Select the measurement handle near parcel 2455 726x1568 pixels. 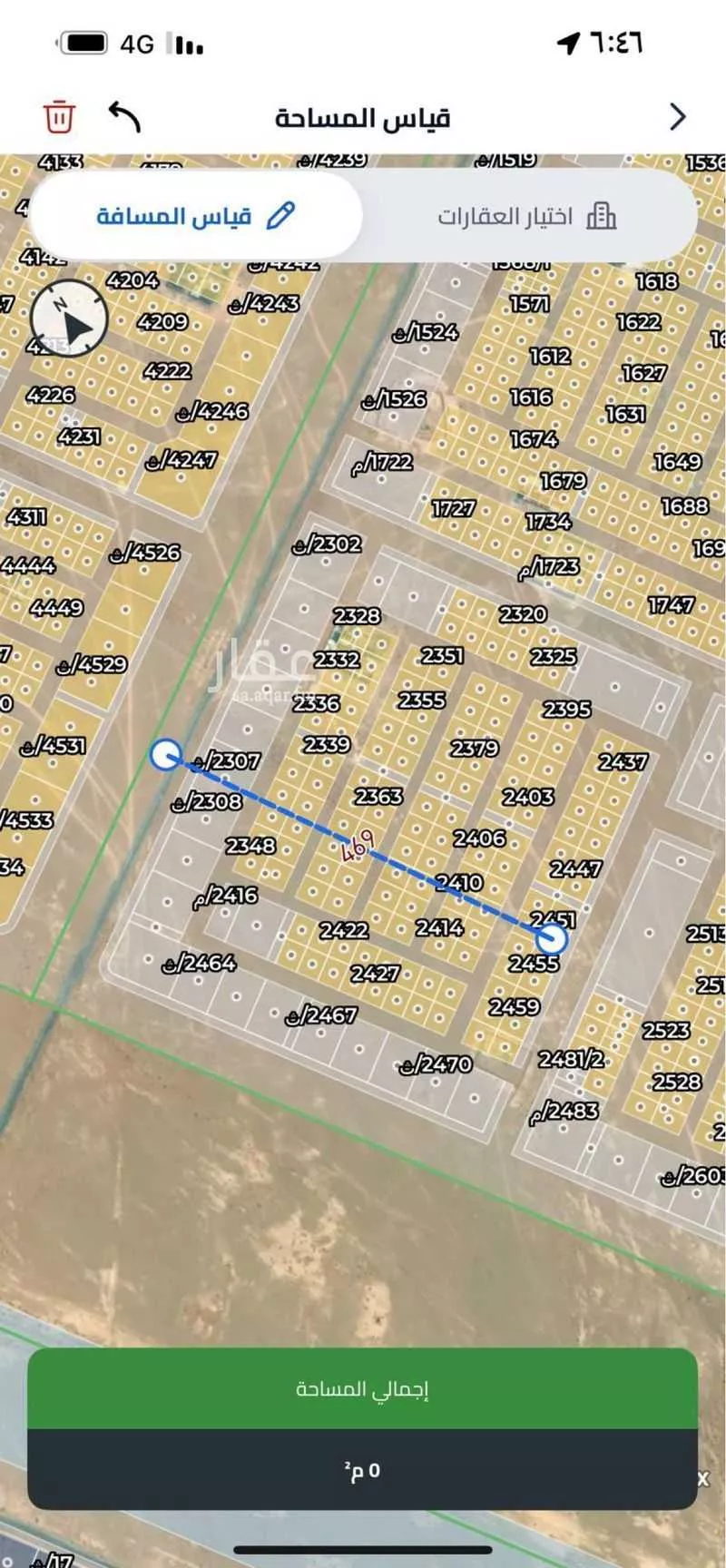click(552, 939)
